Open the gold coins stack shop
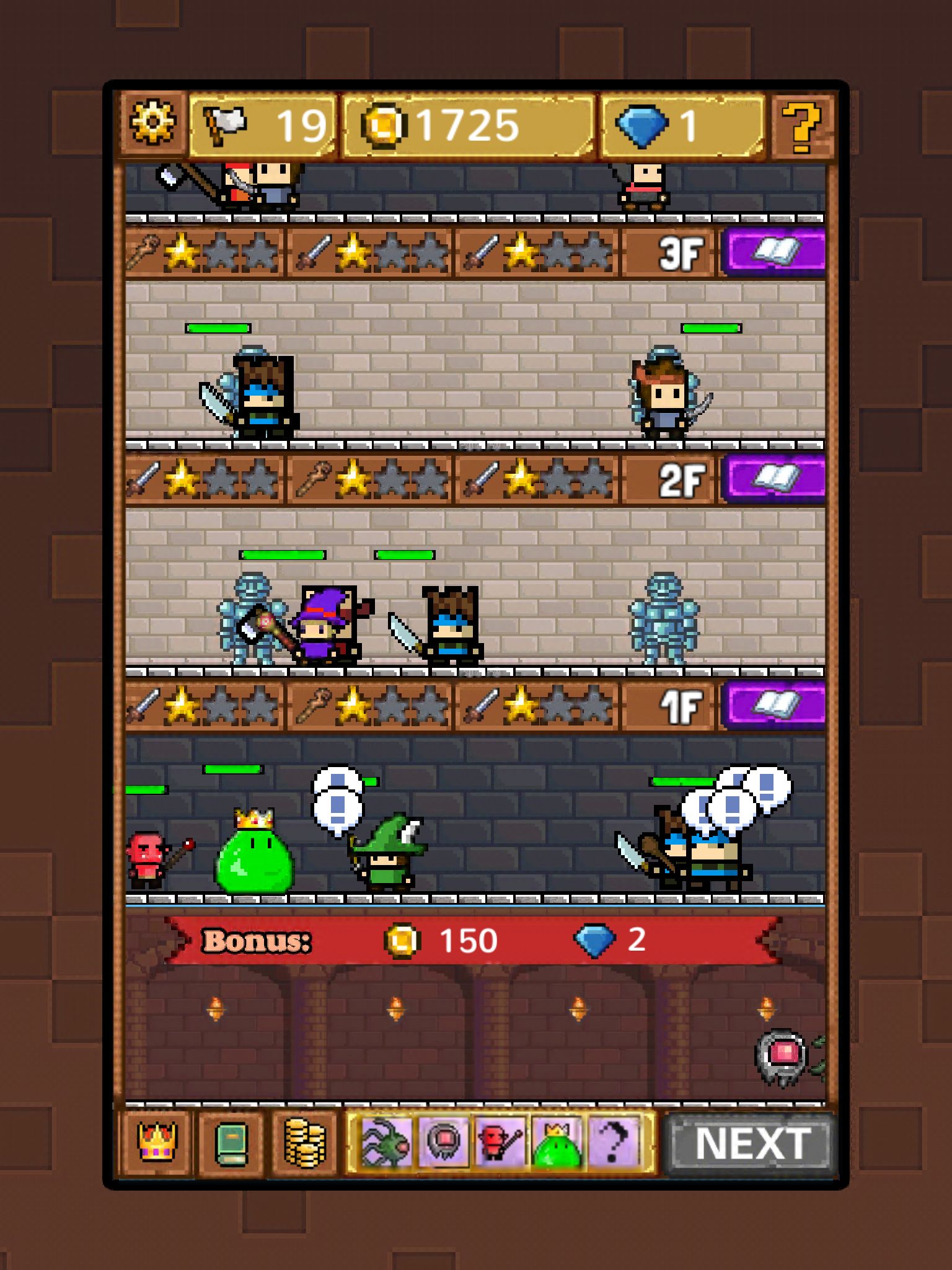Viewport: 952px width, 1270px height. coord(304,1143)
